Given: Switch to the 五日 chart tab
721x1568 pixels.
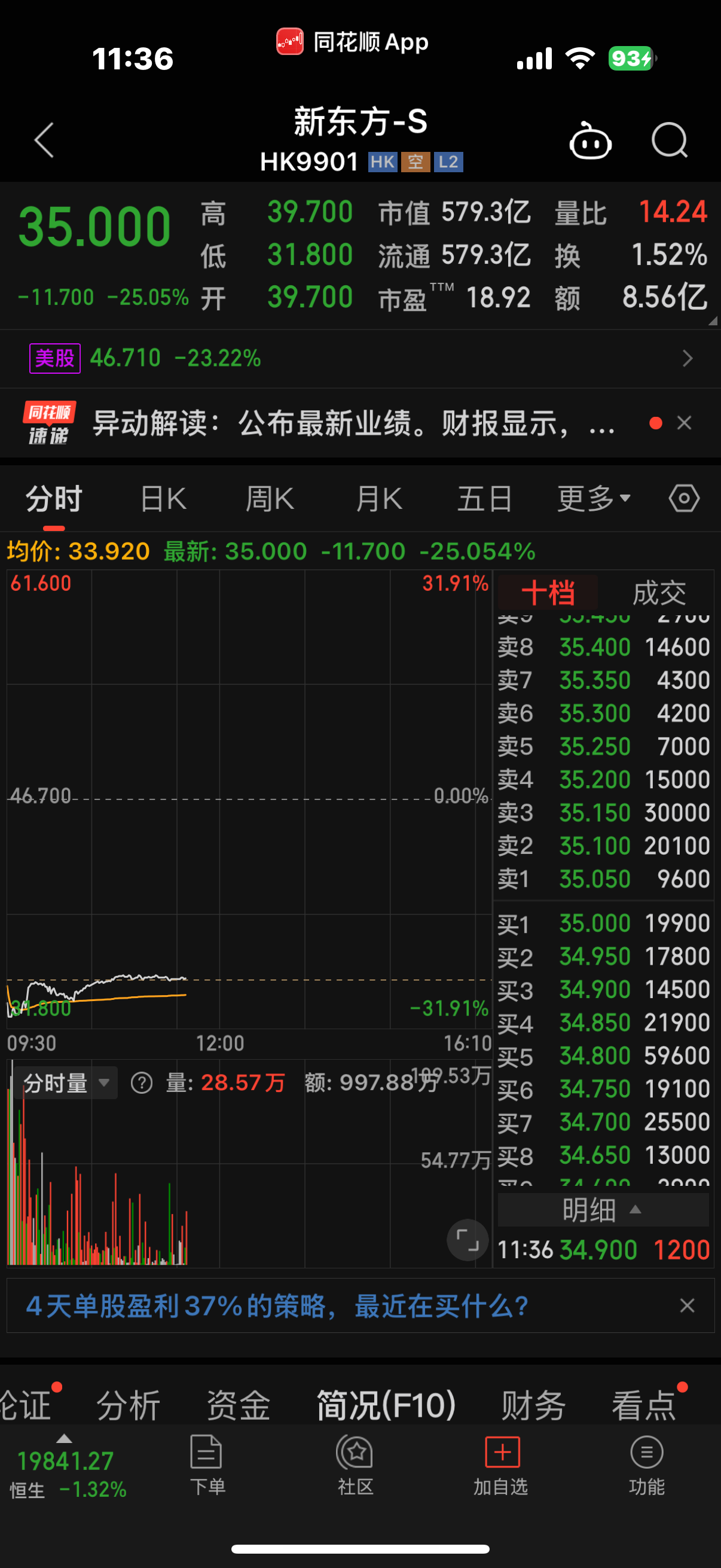Looking at the screenshot, I should pyautogui.click(x=485, y=499).
